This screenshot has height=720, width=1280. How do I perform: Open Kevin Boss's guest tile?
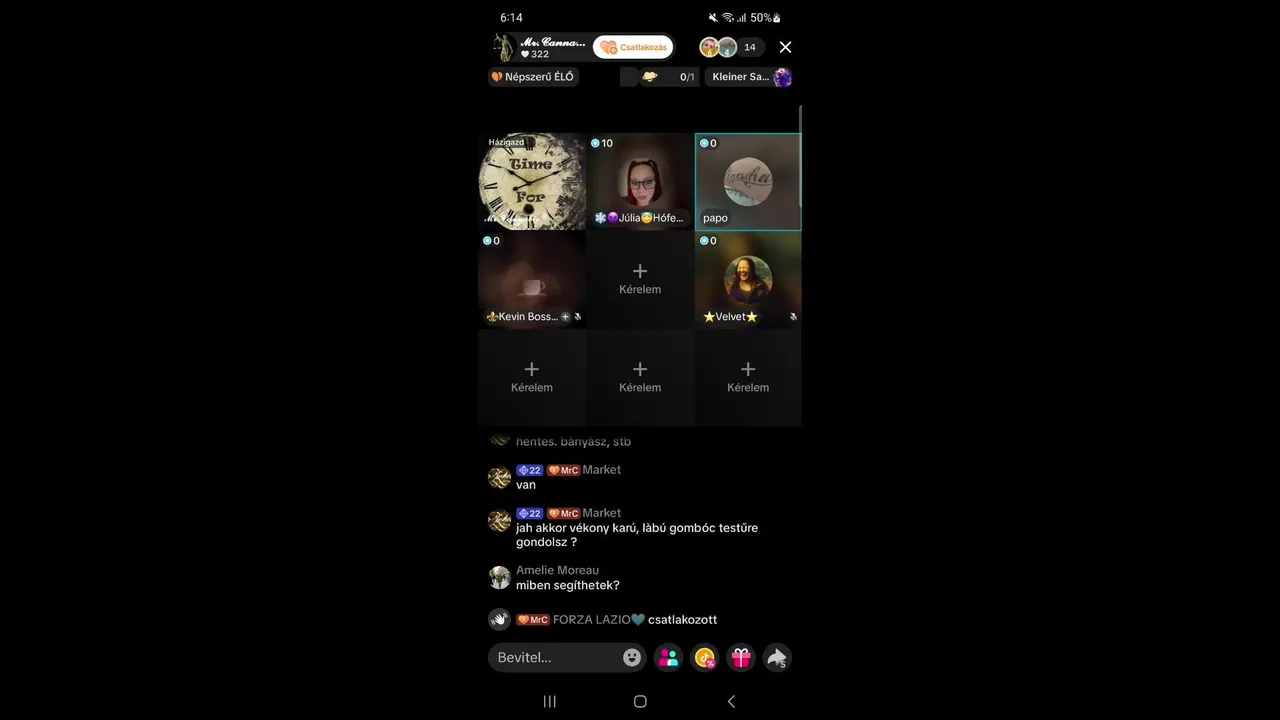point(531,280)
